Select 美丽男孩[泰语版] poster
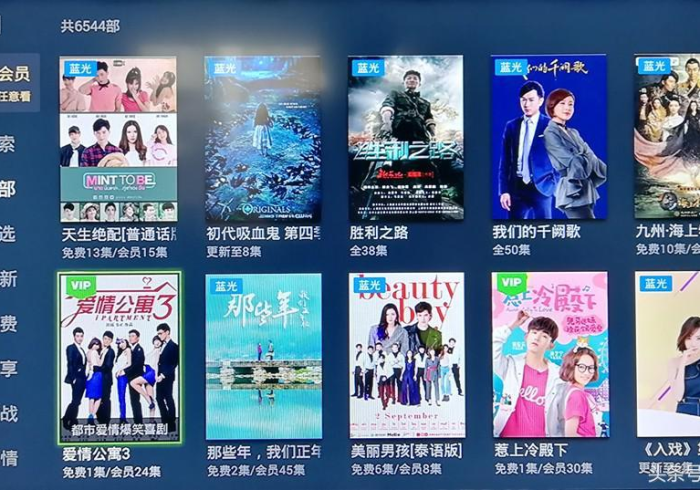700x490 pixels. point(406,356)
